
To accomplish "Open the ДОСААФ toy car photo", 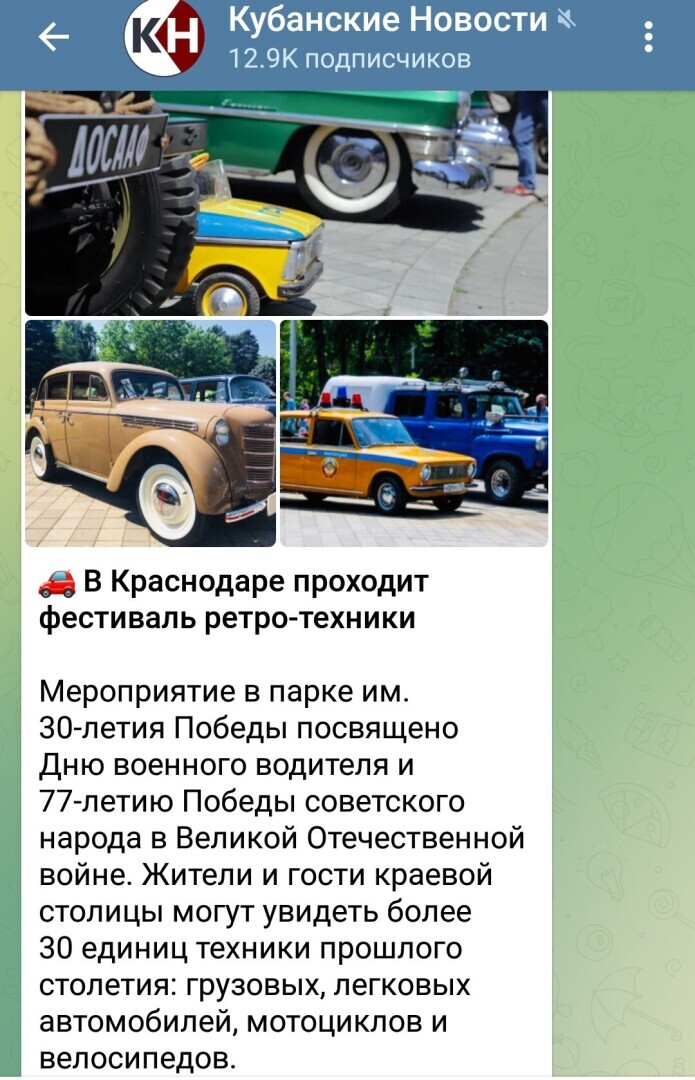I will 286,203.
